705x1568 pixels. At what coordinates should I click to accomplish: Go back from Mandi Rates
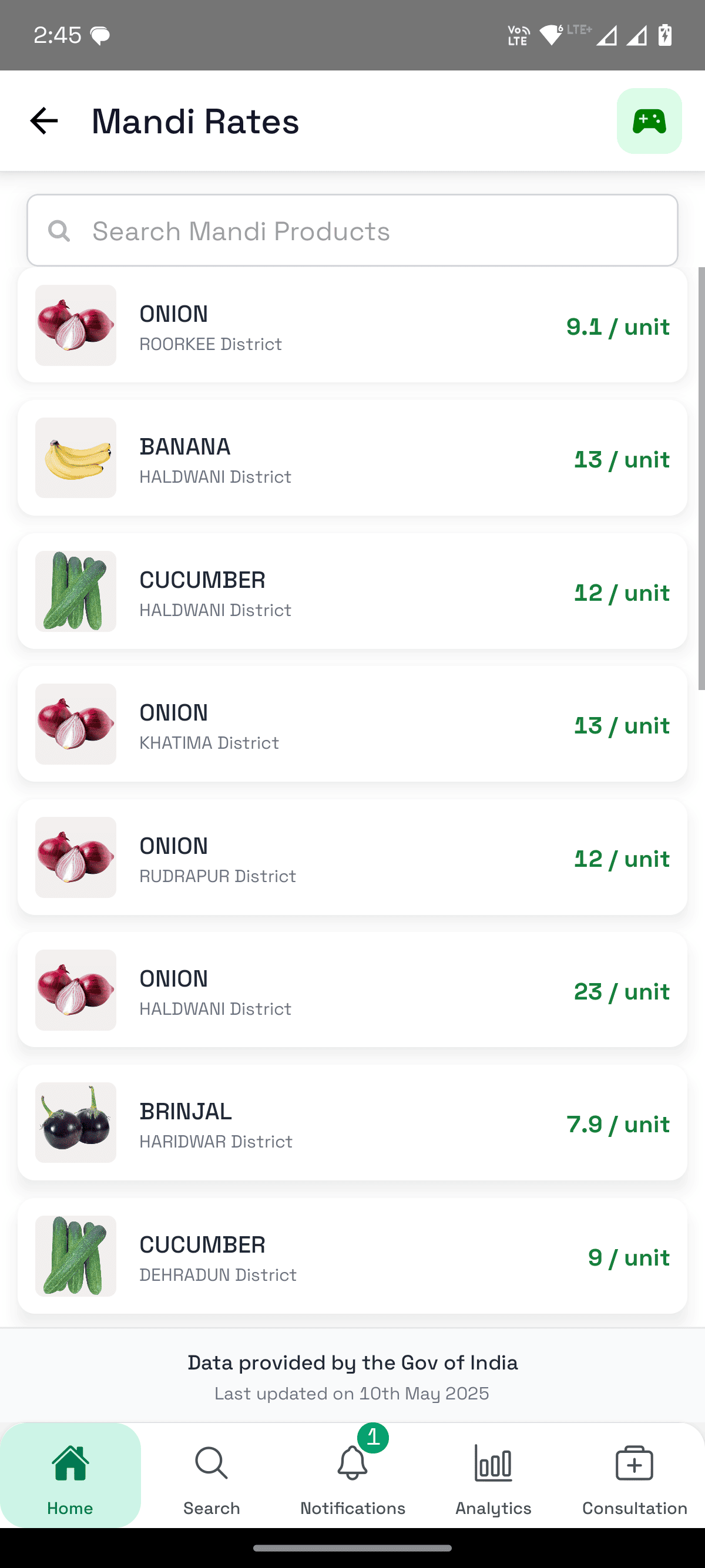coord(44,120)
